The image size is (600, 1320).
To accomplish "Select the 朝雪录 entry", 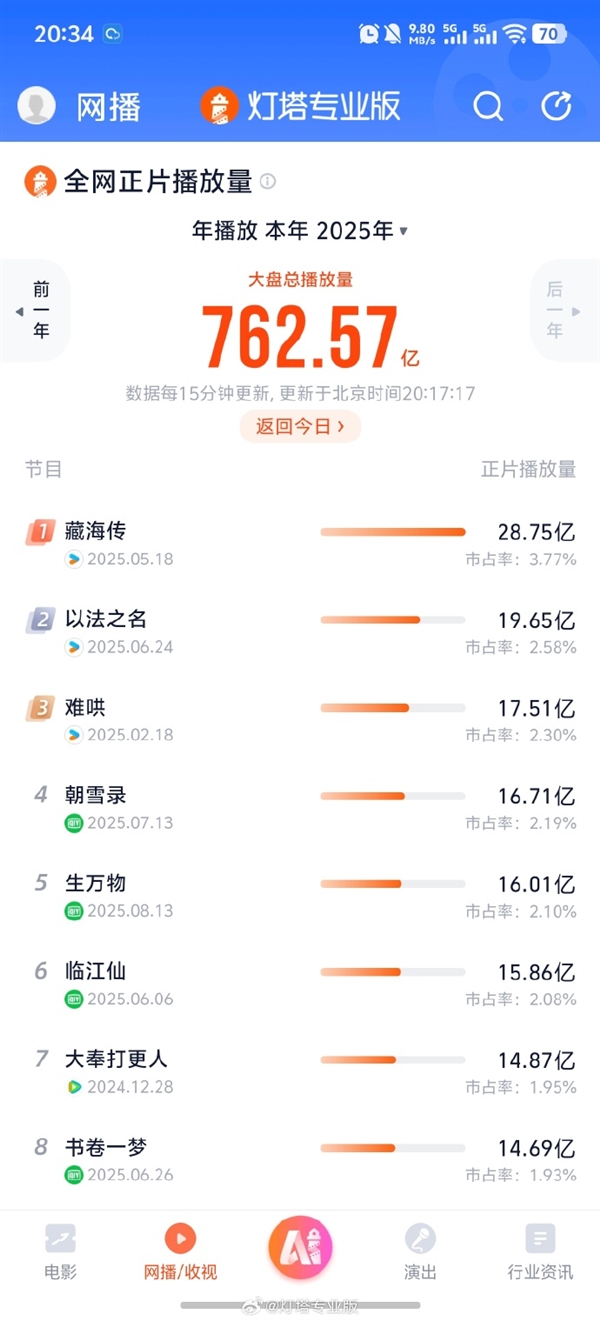I will pyautogui.click(x=300, y=808).
